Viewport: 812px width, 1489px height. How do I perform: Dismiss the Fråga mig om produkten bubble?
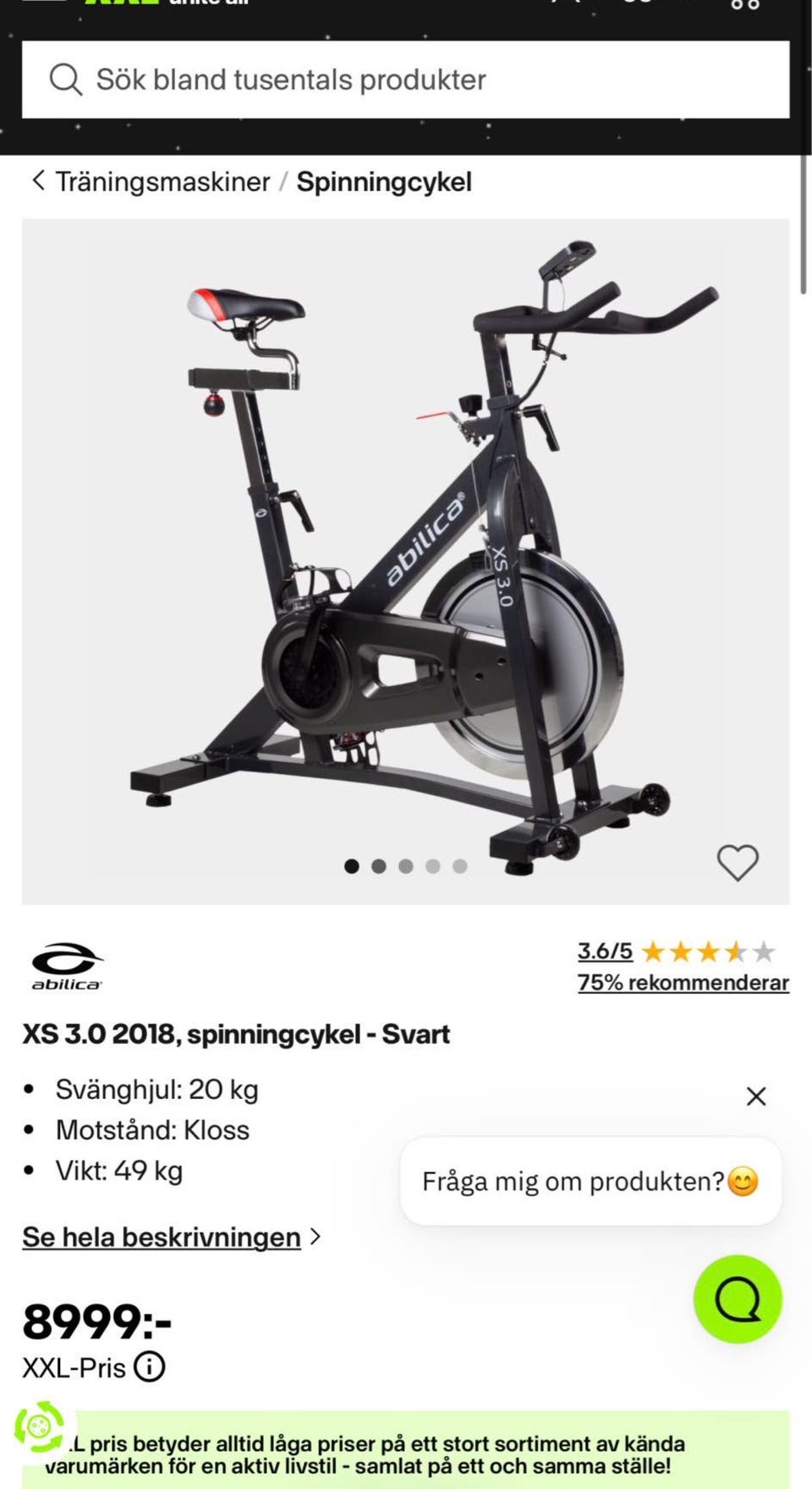pyautogui.click(x=756, y=1096)
